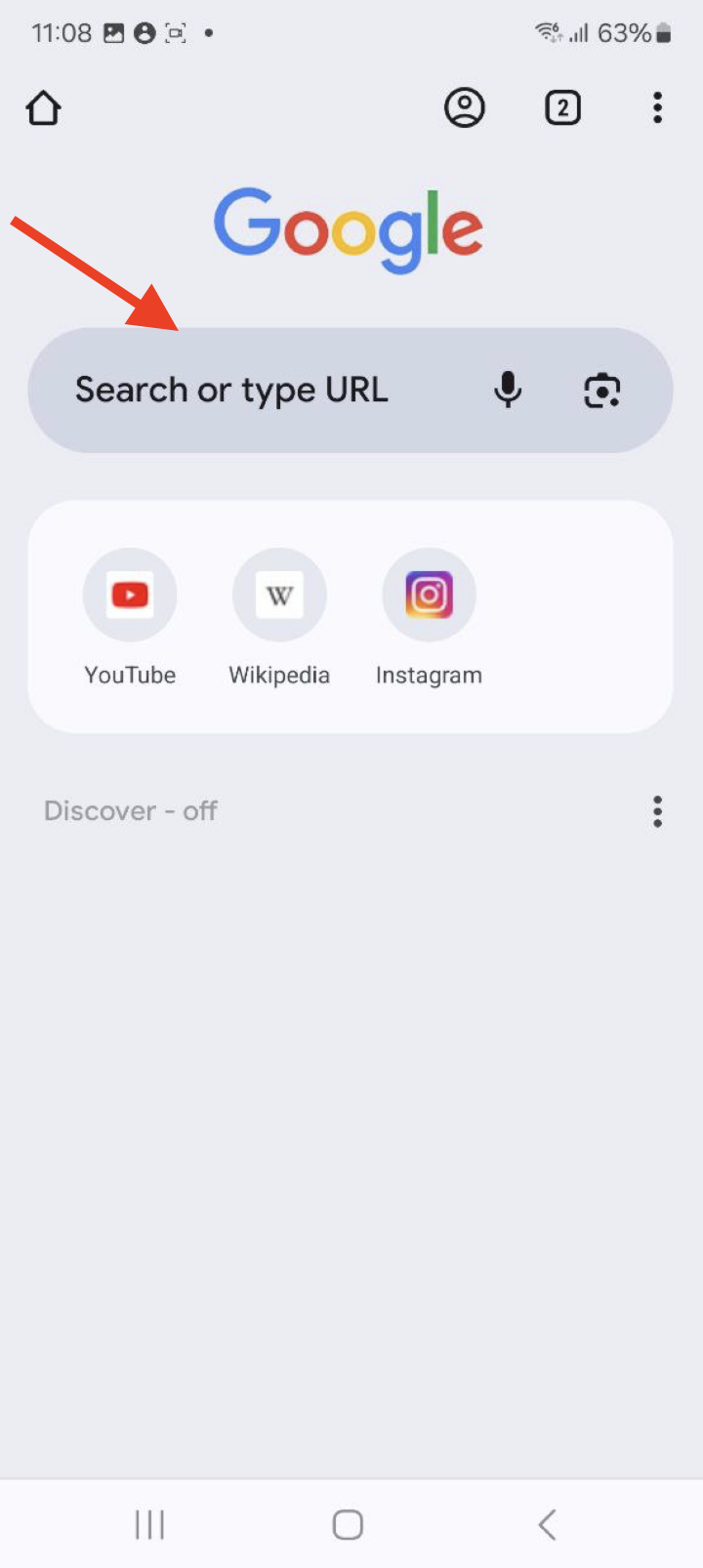Open Google Lens camera search
Screen dimensions: 703x1568
tap(602, 390)
